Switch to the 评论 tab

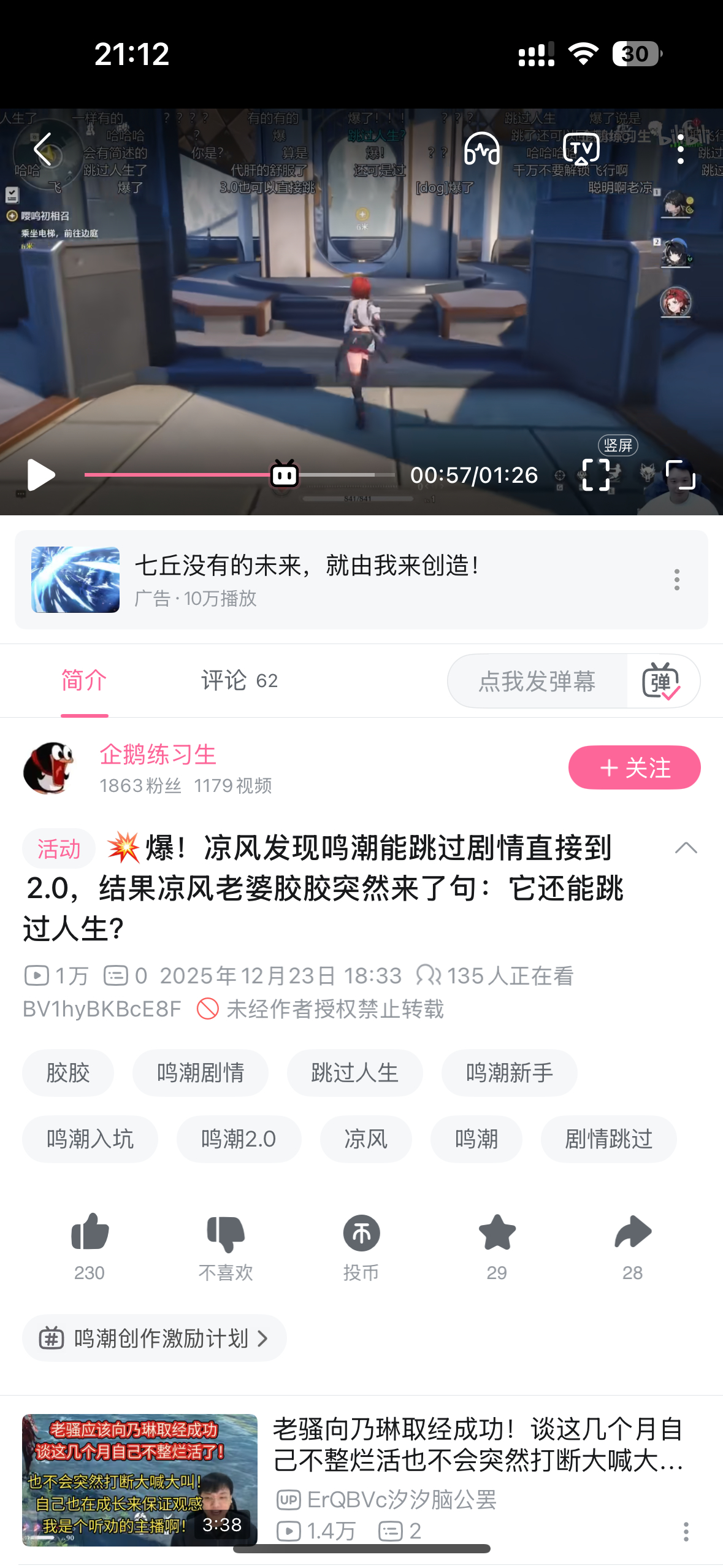click(x=239, y=680)
